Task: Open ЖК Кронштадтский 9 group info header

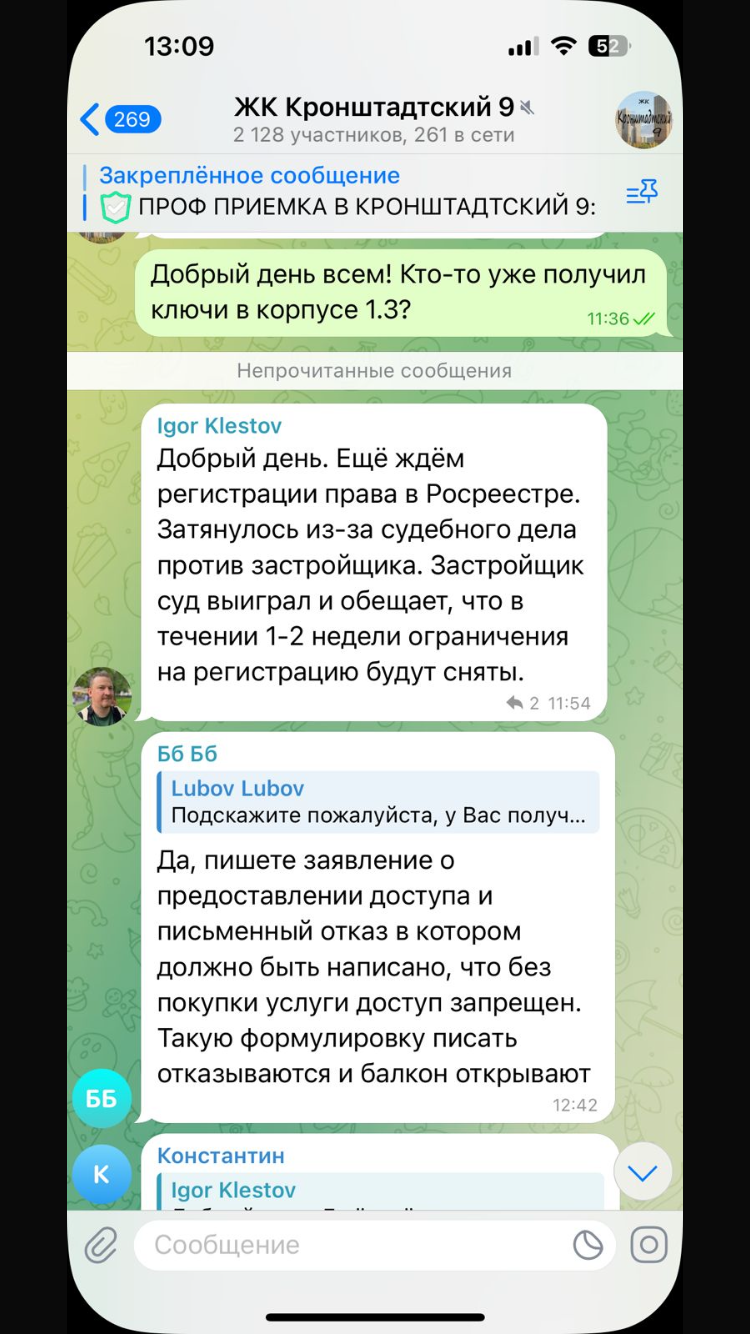Action: pos(375,119)
